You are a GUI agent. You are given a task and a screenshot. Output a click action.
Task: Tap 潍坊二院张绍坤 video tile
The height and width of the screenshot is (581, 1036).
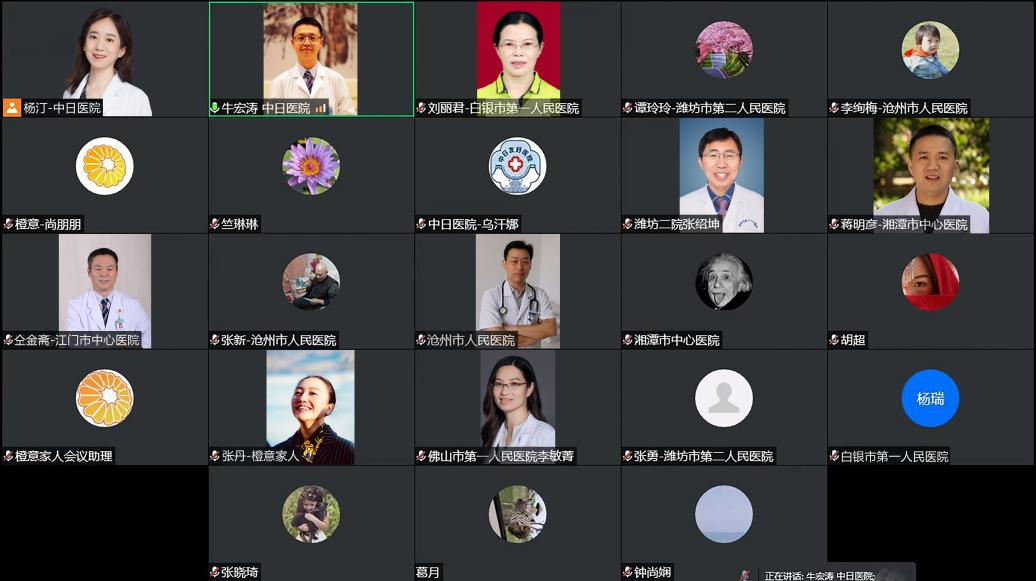[x=722, y=174]
